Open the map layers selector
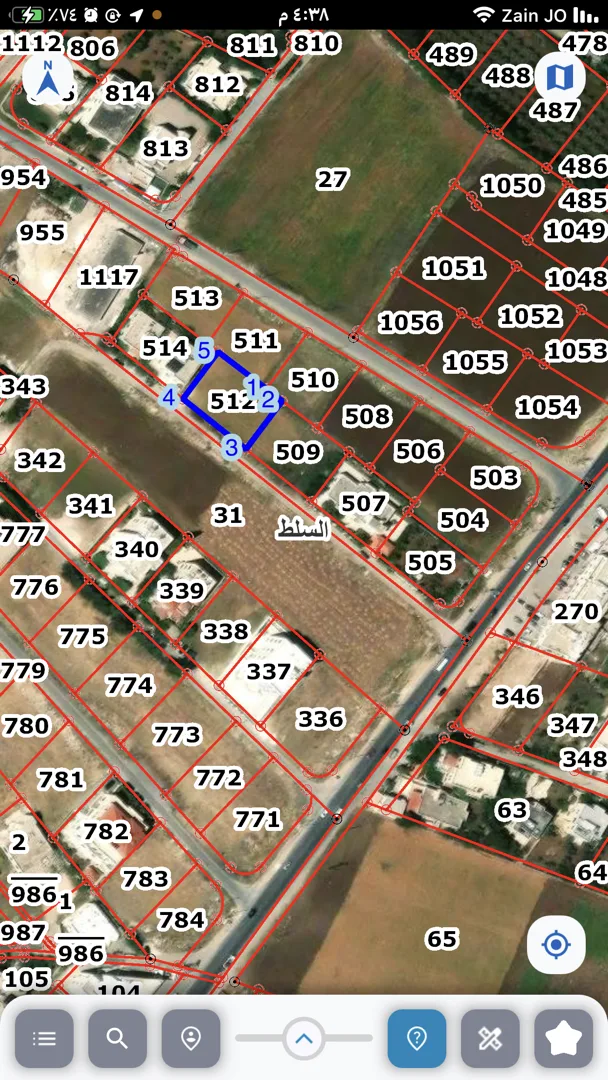608x1080 pixels. 559,78
